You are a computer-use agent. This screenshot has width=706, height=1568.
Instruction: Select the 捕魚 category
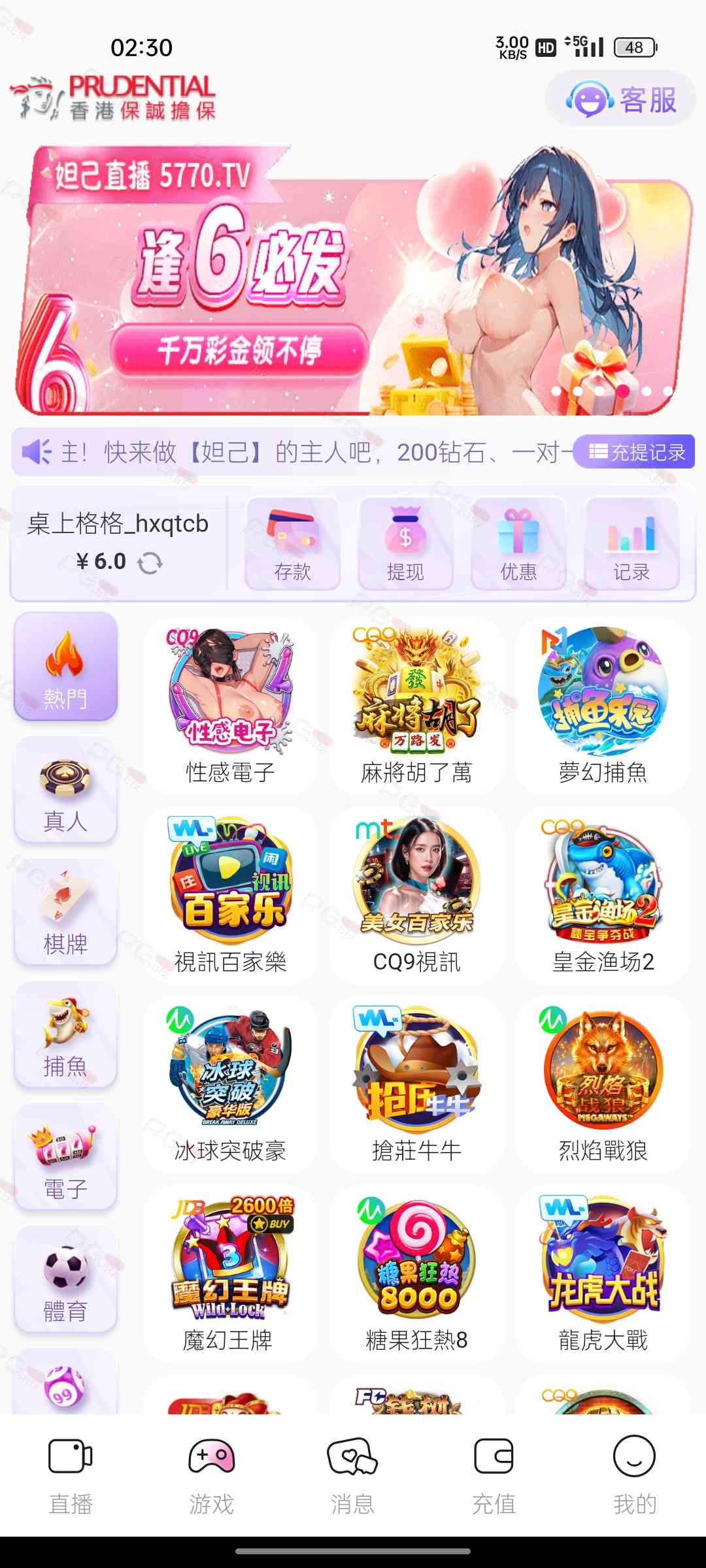click(65, 1035)
